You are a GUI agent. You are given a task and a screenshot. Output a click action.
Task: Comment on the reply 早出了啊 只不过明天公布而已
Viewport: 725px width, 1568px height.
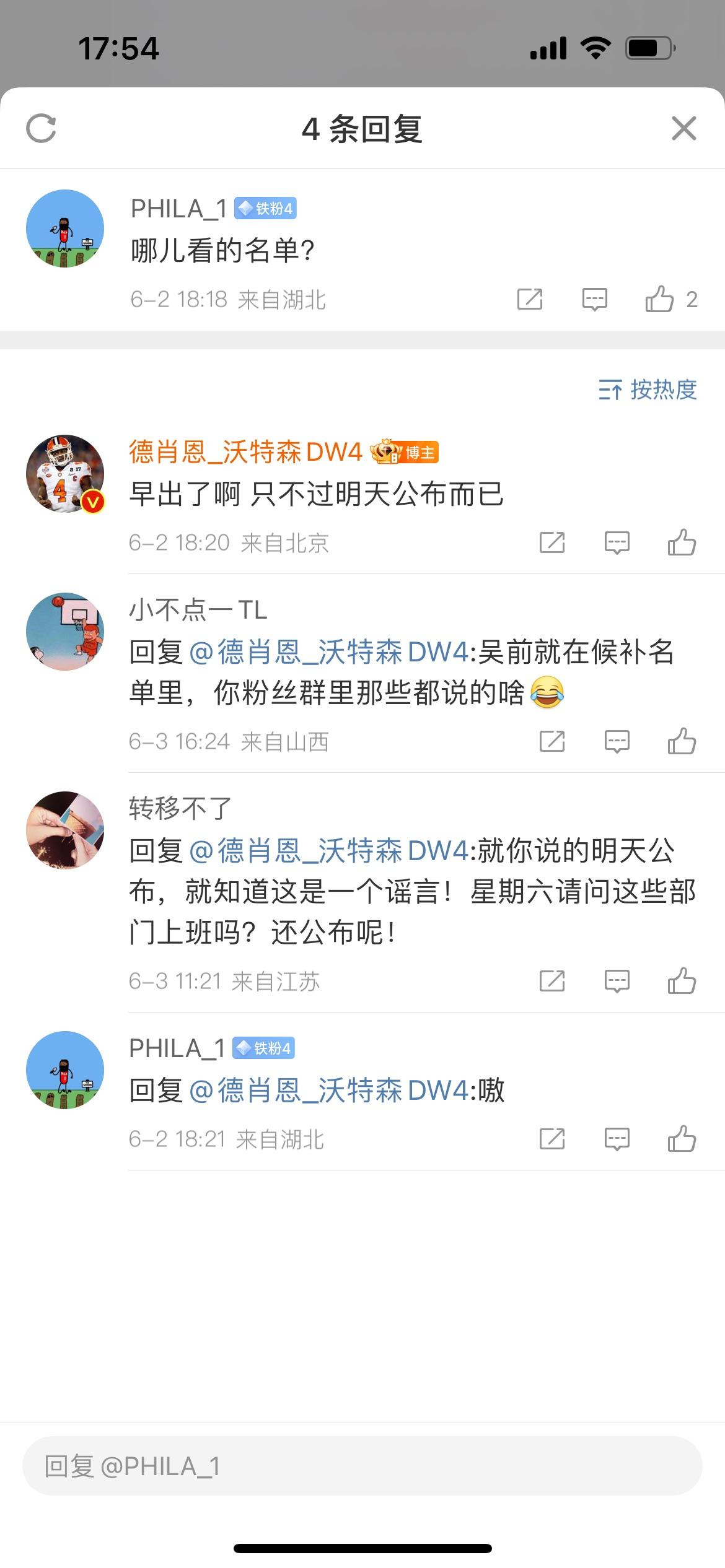(617, 543)
